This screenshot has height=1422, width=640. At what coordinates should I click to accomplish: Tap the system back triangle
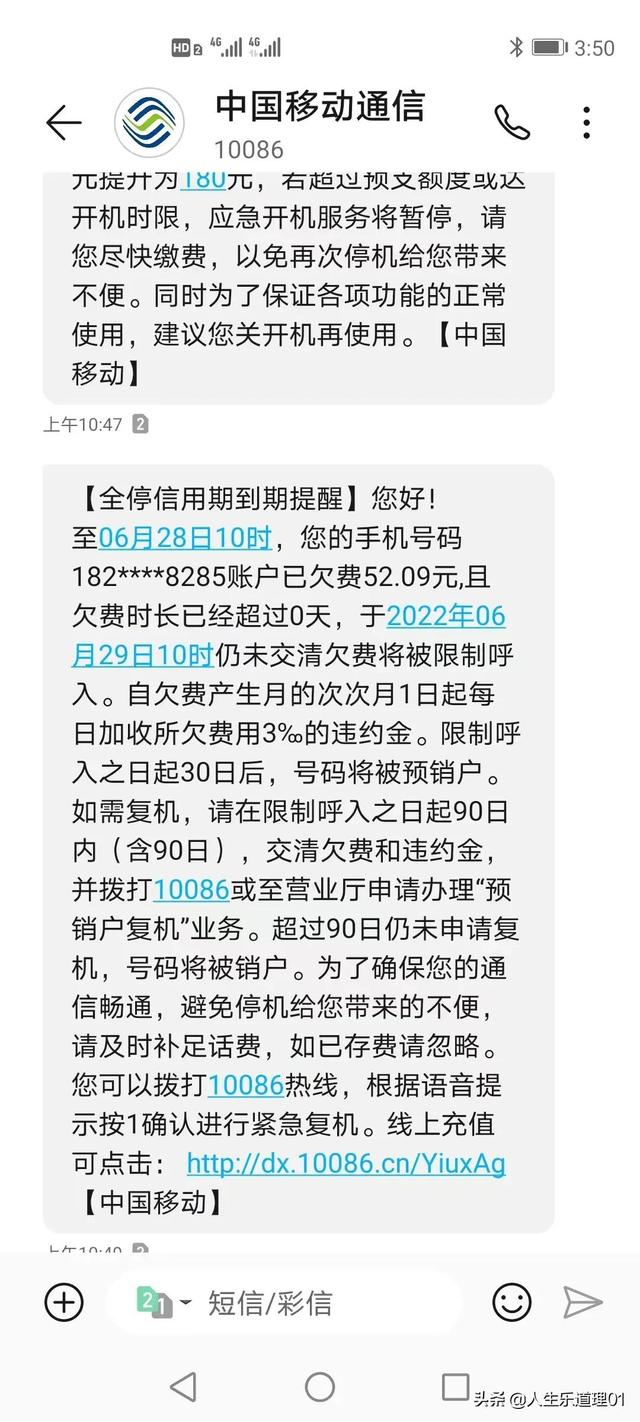tap(183, 1386)
